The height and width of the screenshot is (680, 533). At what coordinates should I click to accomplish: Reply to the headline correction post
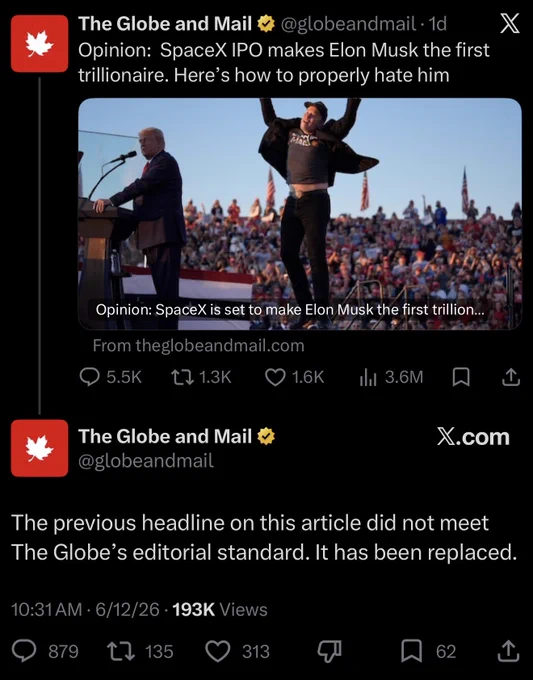pos(45,651)
